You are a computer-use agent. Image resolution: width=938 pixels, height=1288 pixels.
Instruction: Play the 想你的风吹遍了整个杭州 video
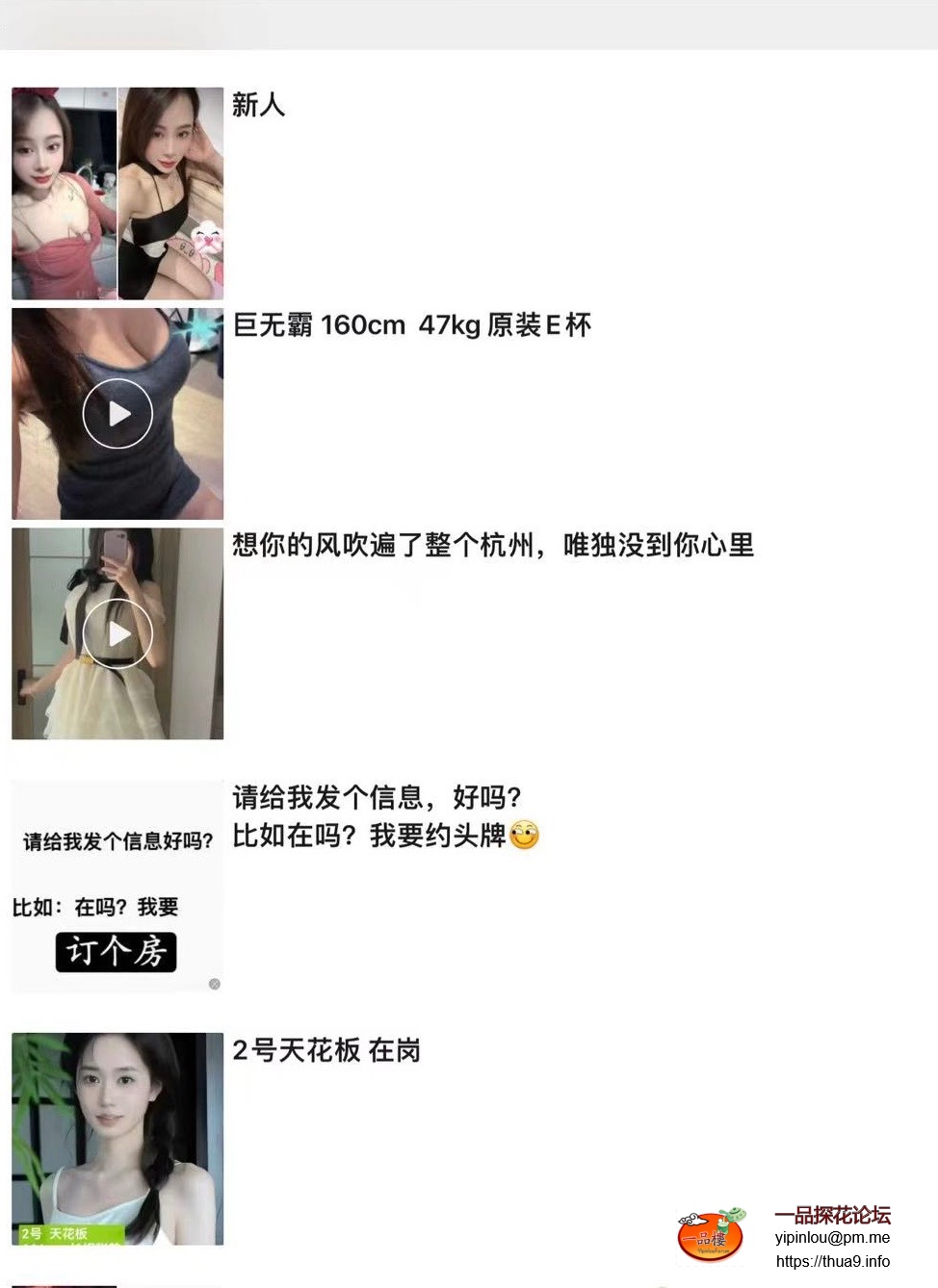tap(117, 633)
